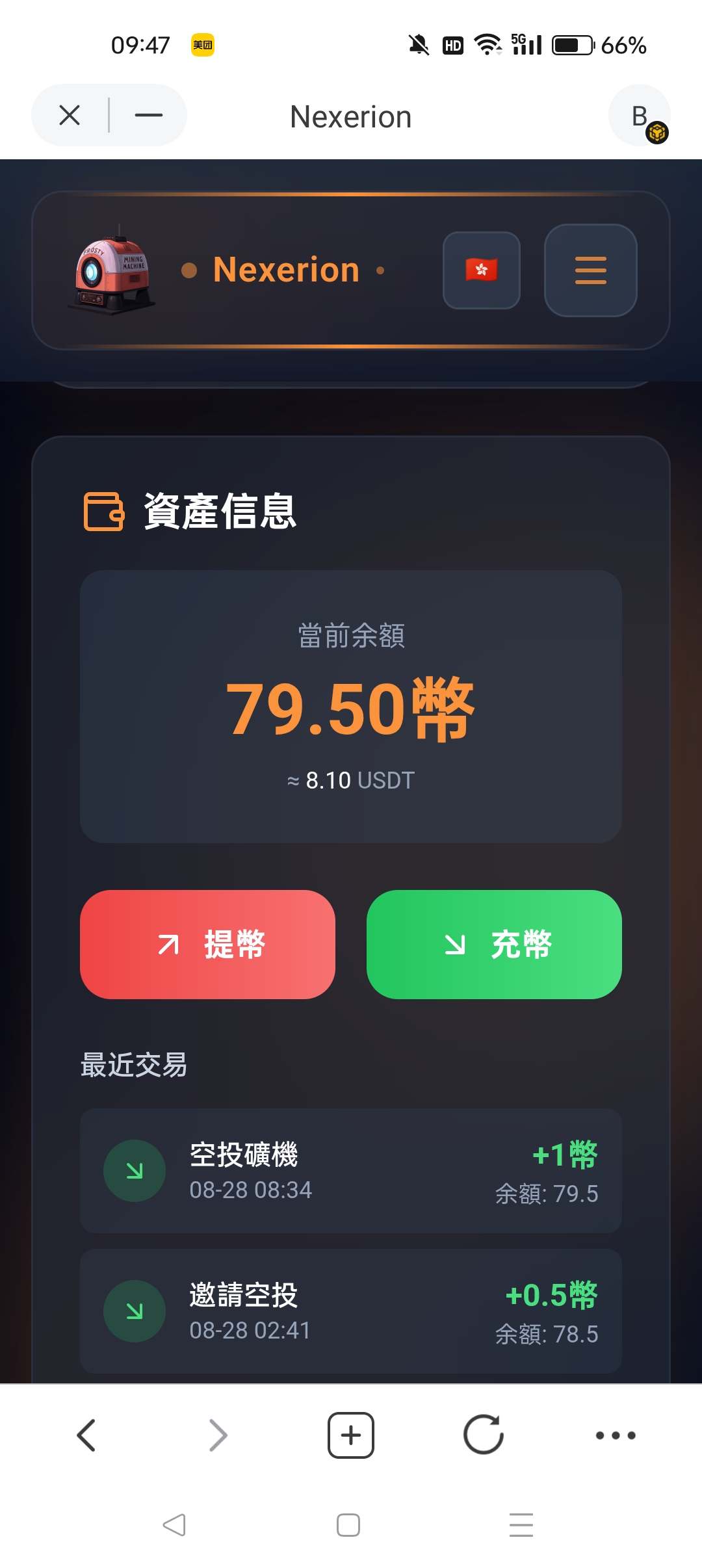
Task: Open the orange hamburger menu
Action: click(590, 270)
